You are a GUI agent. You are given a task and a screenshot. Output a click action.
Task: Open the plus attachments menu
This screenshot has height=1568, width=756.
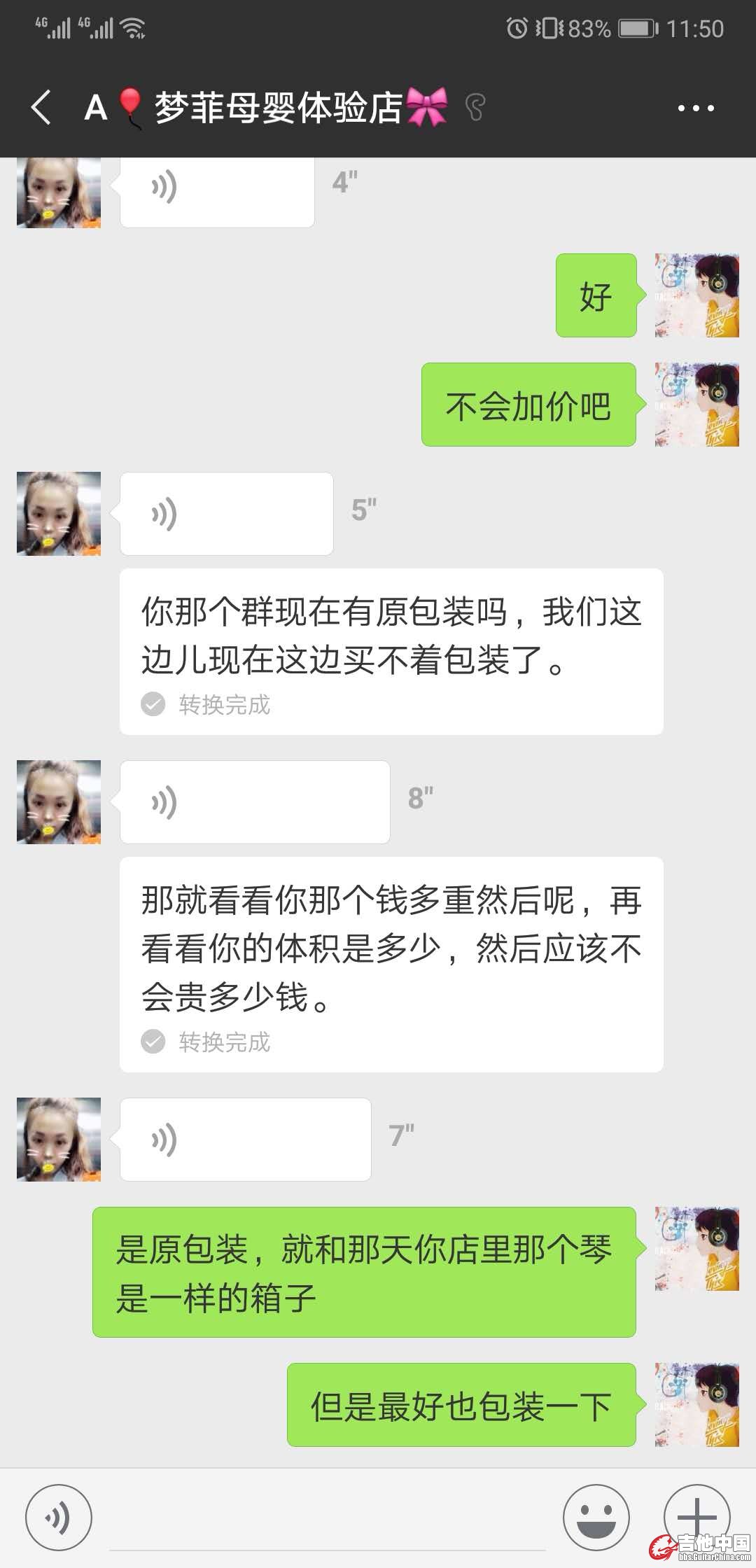tap(696, 1518)
